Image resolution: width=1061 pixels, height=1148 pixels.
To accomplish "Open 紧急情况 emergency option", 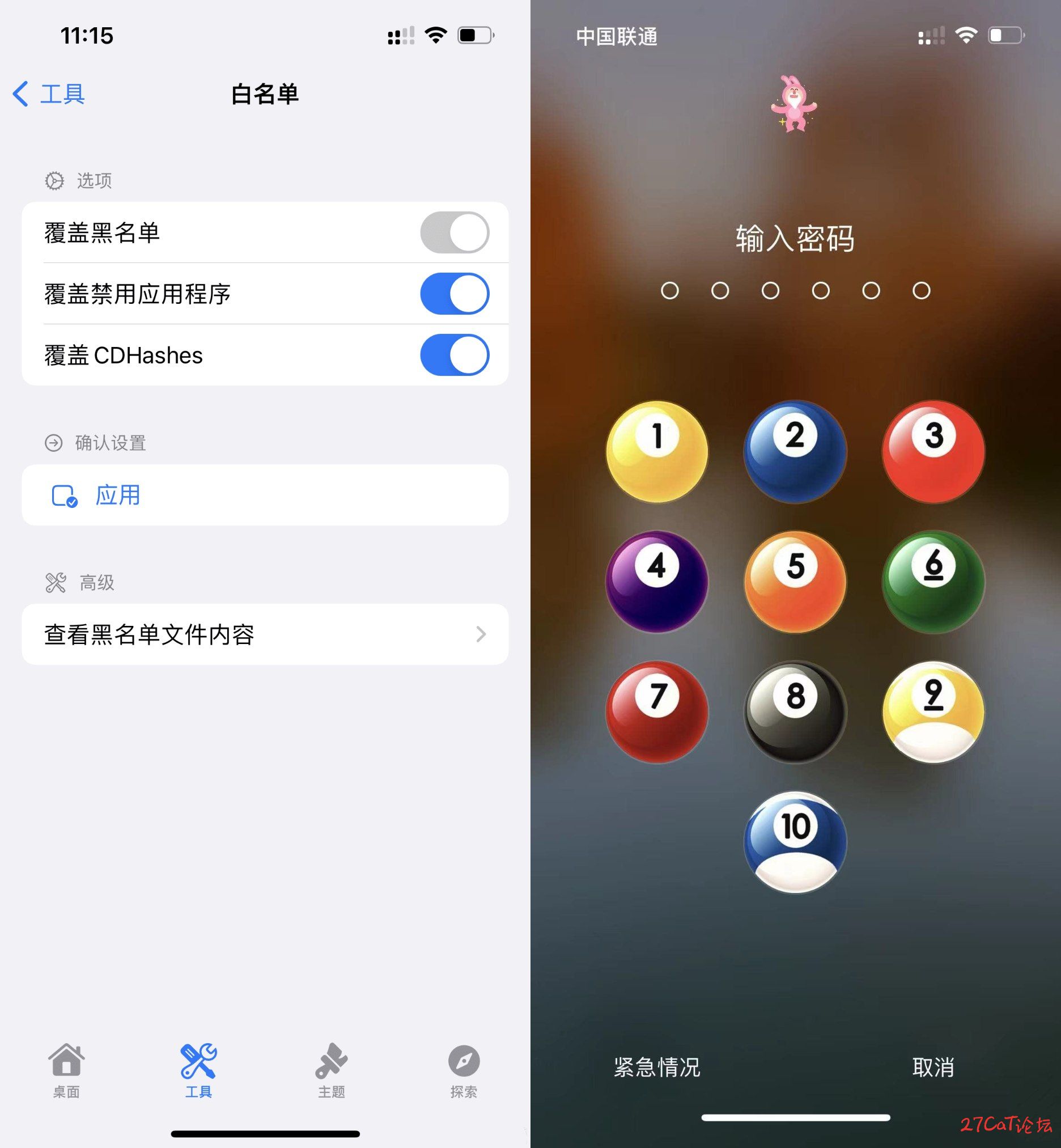I will 657,1067.
